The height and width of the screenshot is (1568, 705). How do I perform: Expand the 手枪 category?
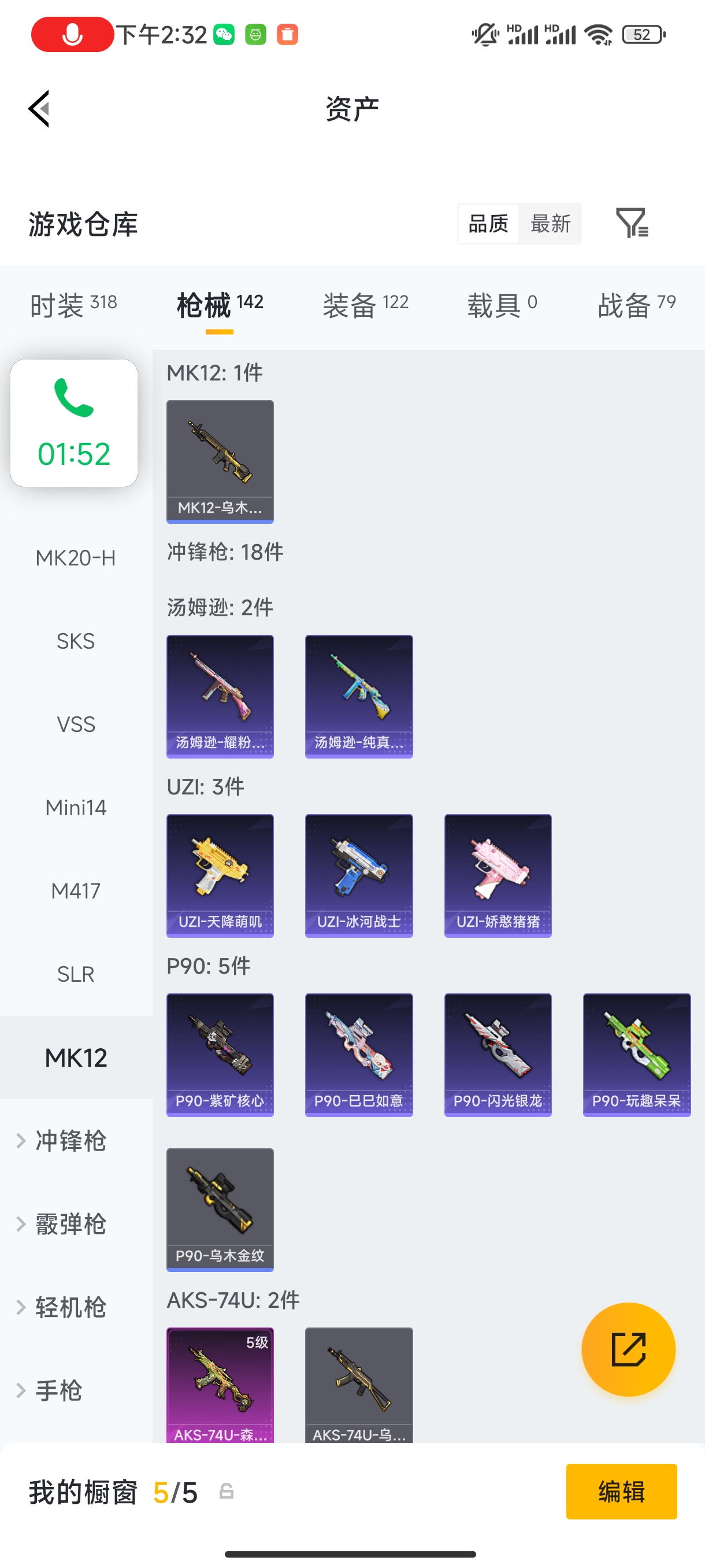(58, 1391)
